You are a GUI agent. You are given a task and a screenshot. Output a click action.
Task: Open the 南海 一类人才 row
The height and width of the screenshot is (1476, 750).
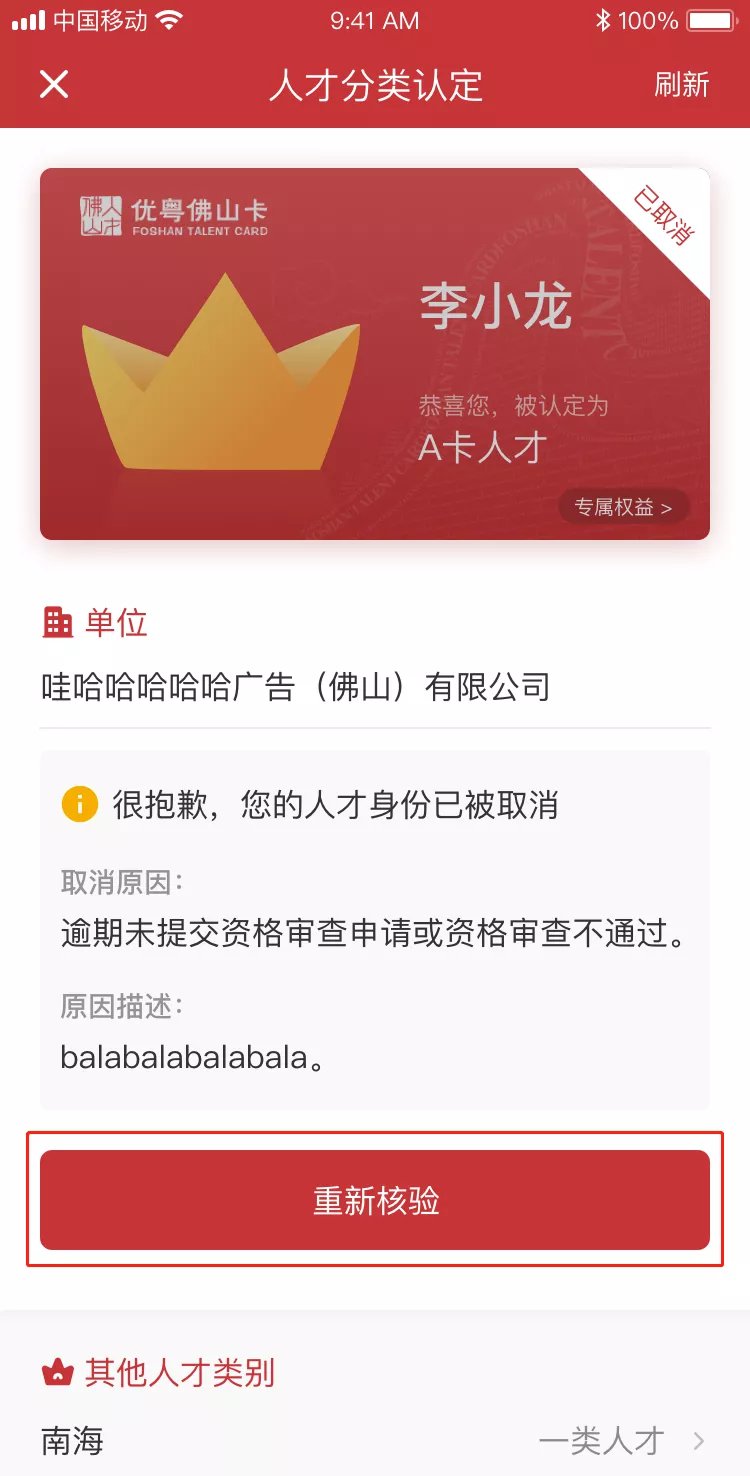click(x=375, y=1441)
